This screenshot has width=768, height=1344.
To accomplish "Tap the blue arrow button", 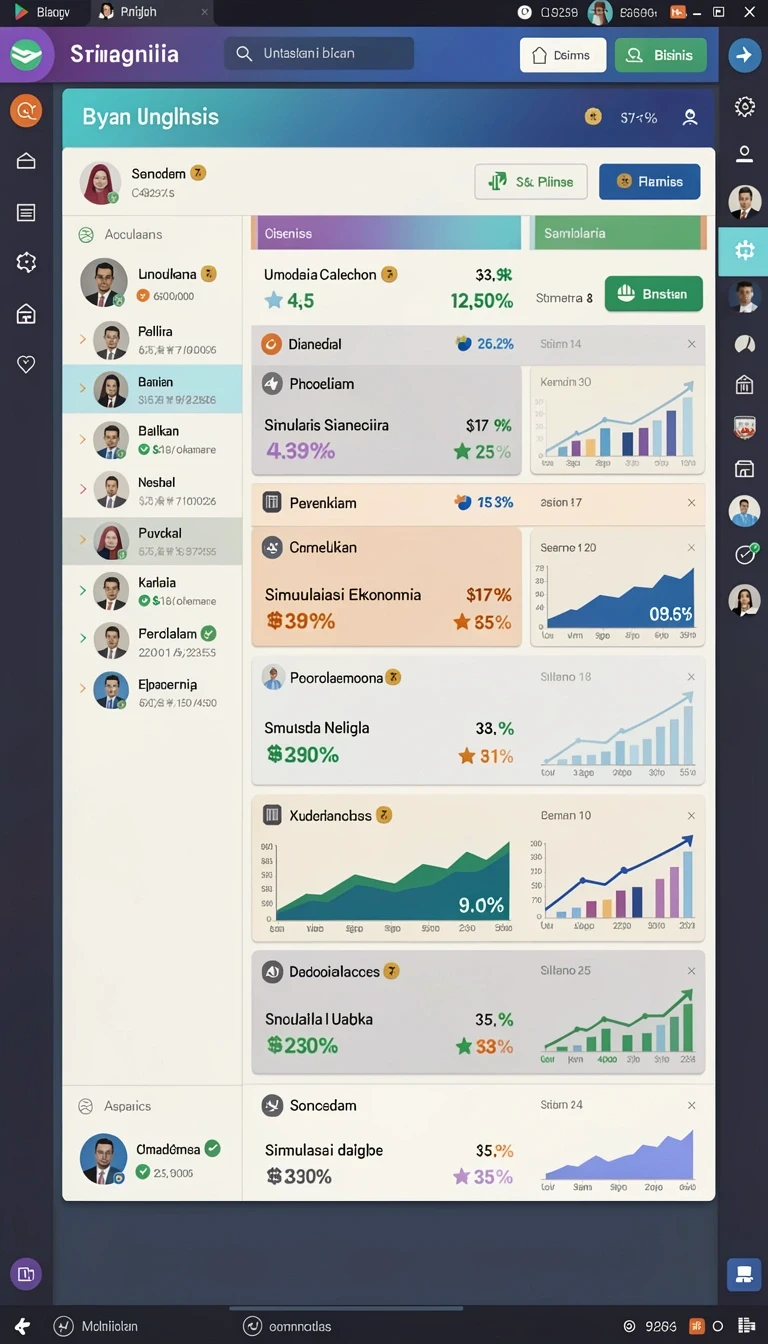I will pyautogui.click(x=744, y=55).
